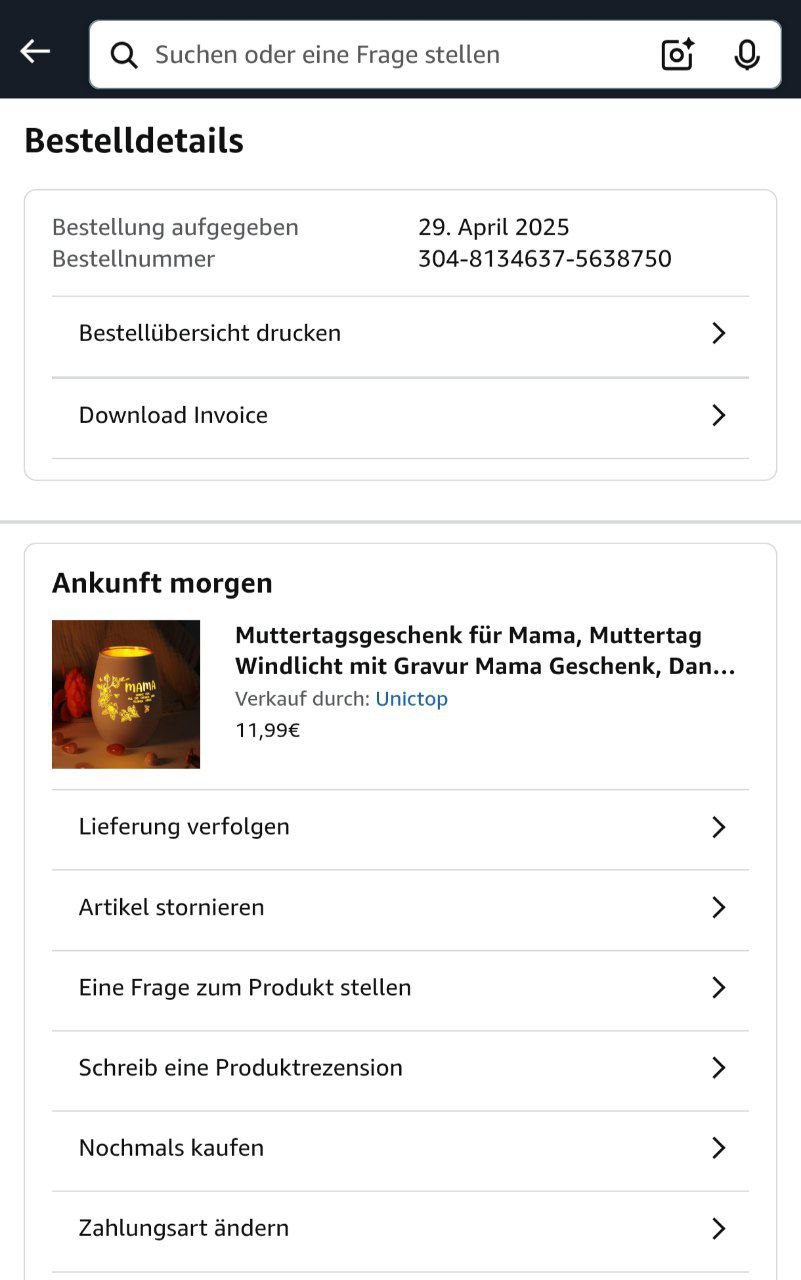Go back using the arrow icon
Viewport: 801px width, 1280px height.
[x=35, y=52]
